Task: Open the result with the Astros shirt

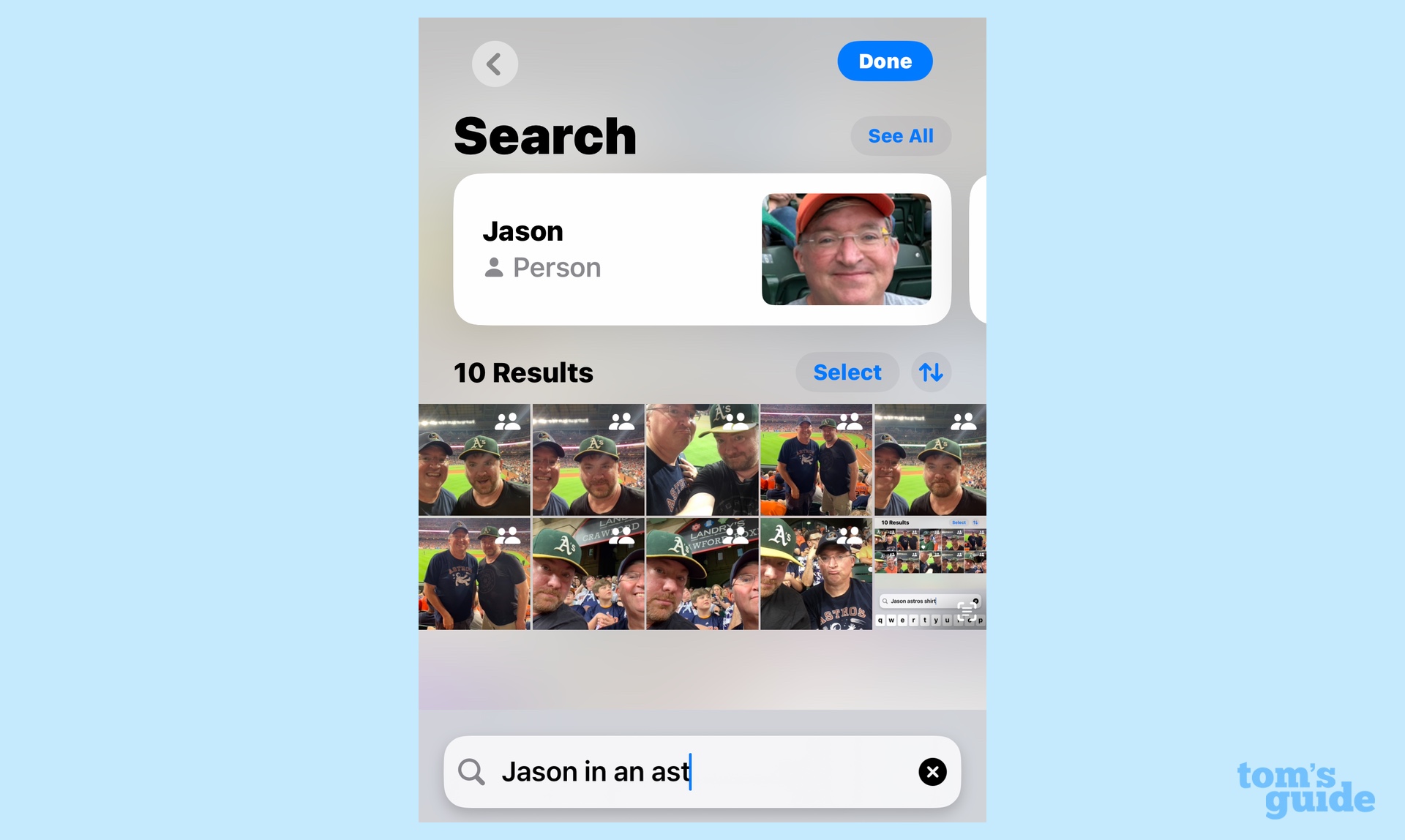Action: (816, 574)
